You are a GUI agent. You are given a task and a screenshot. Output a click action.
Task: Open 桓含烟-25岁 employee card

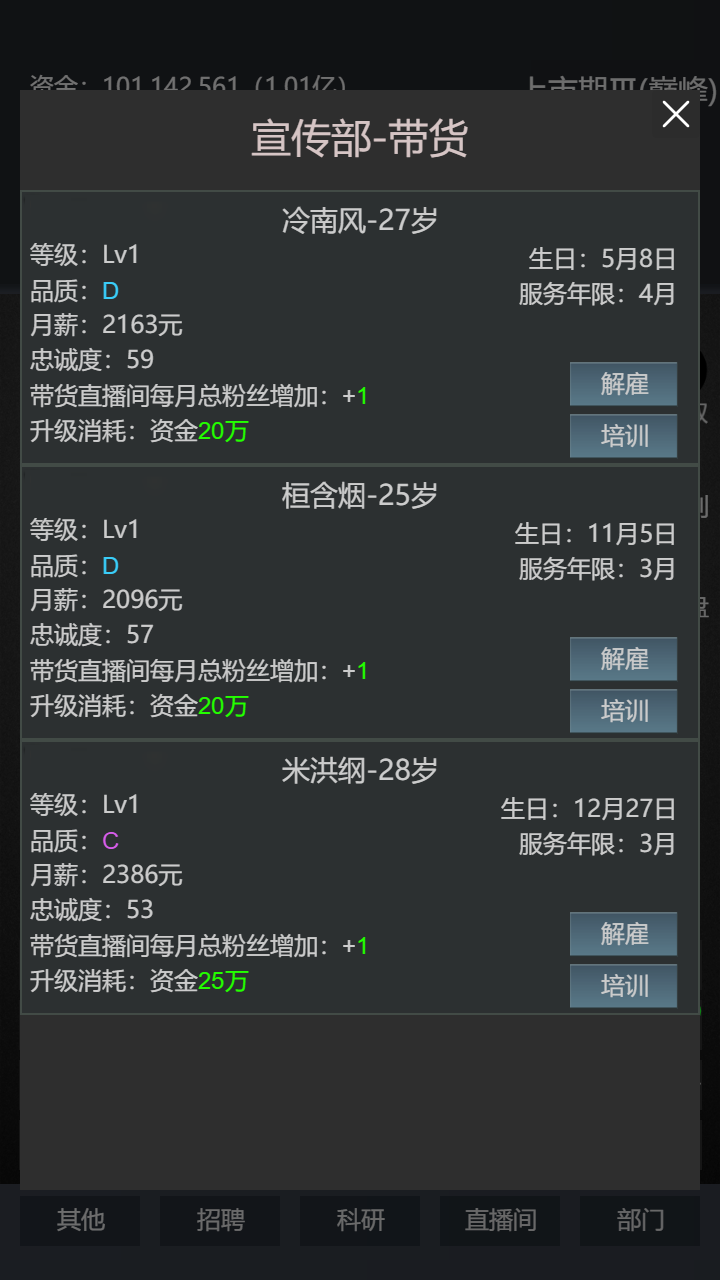360,492
